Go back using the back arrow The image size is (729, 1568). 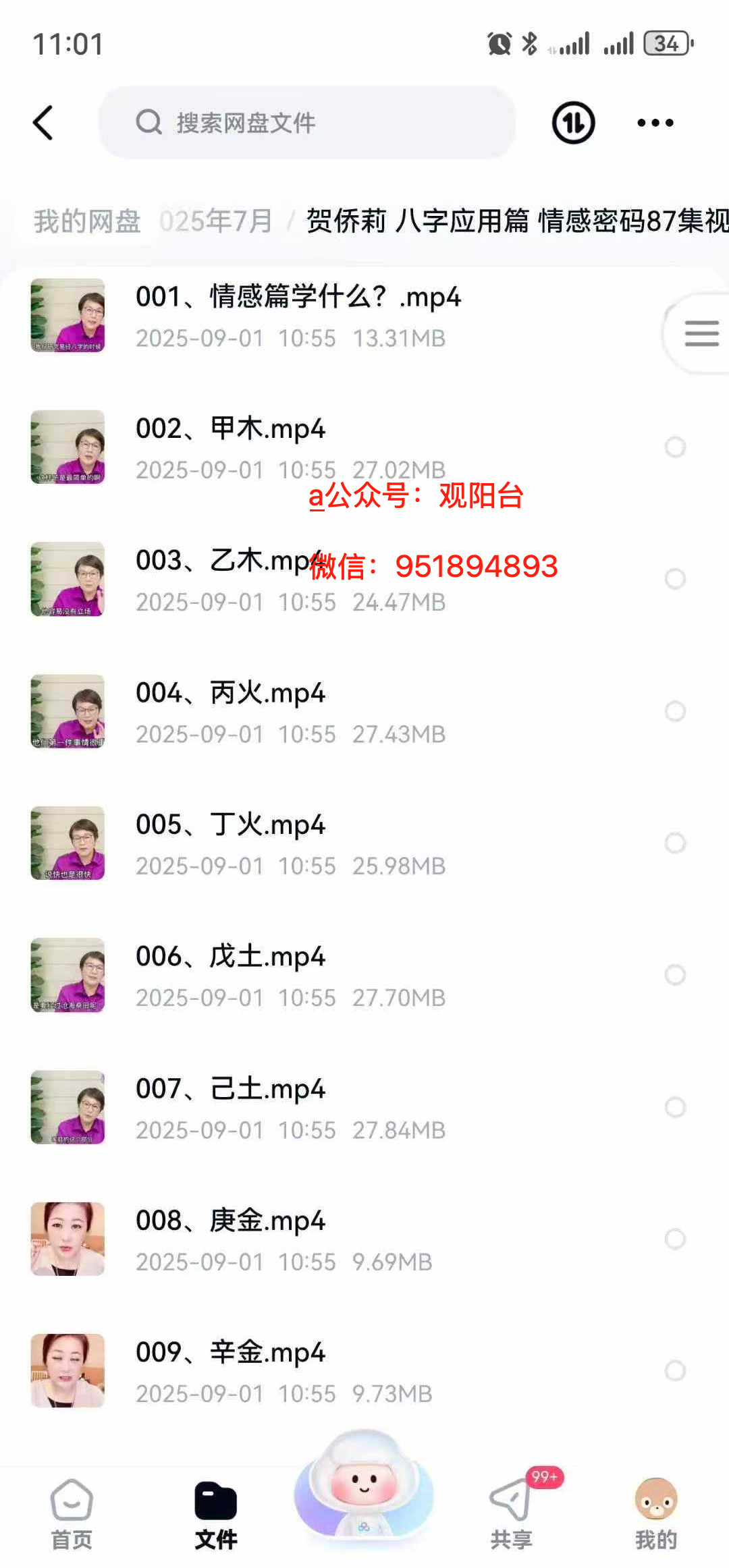tap(43, 123)
